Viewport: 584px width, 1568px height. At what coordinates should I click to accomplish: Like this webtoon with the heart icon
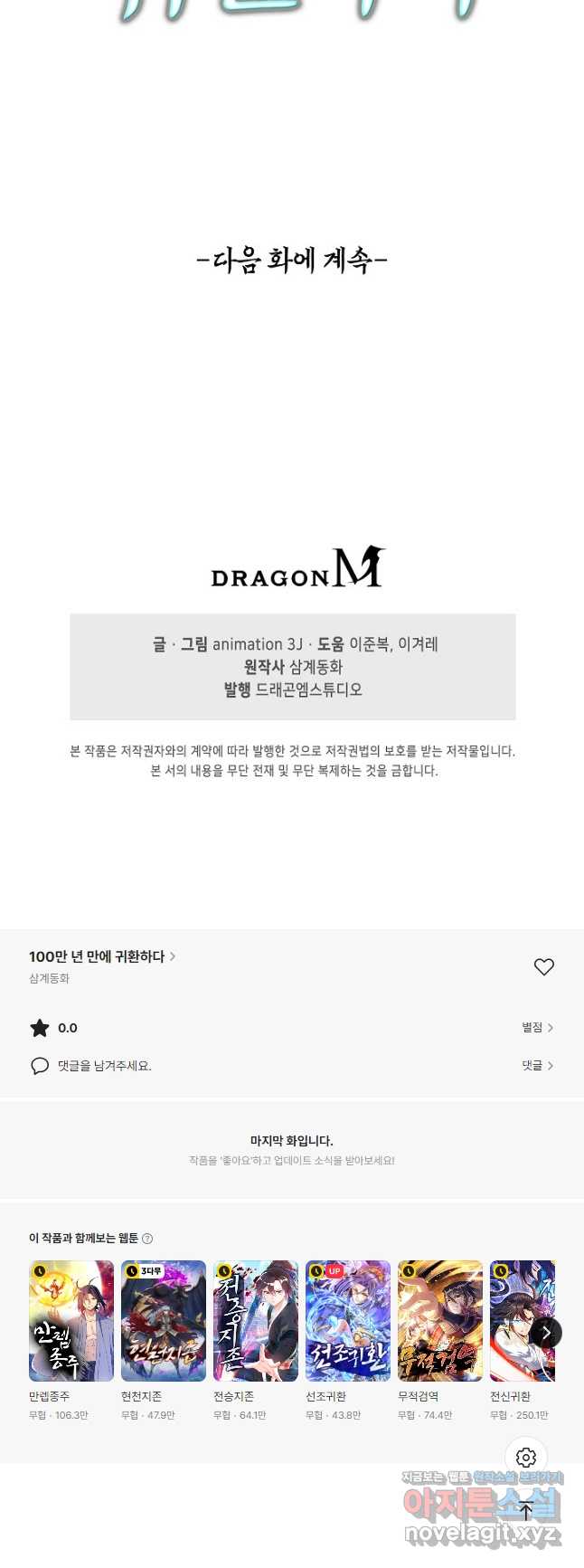coord(543,967)
